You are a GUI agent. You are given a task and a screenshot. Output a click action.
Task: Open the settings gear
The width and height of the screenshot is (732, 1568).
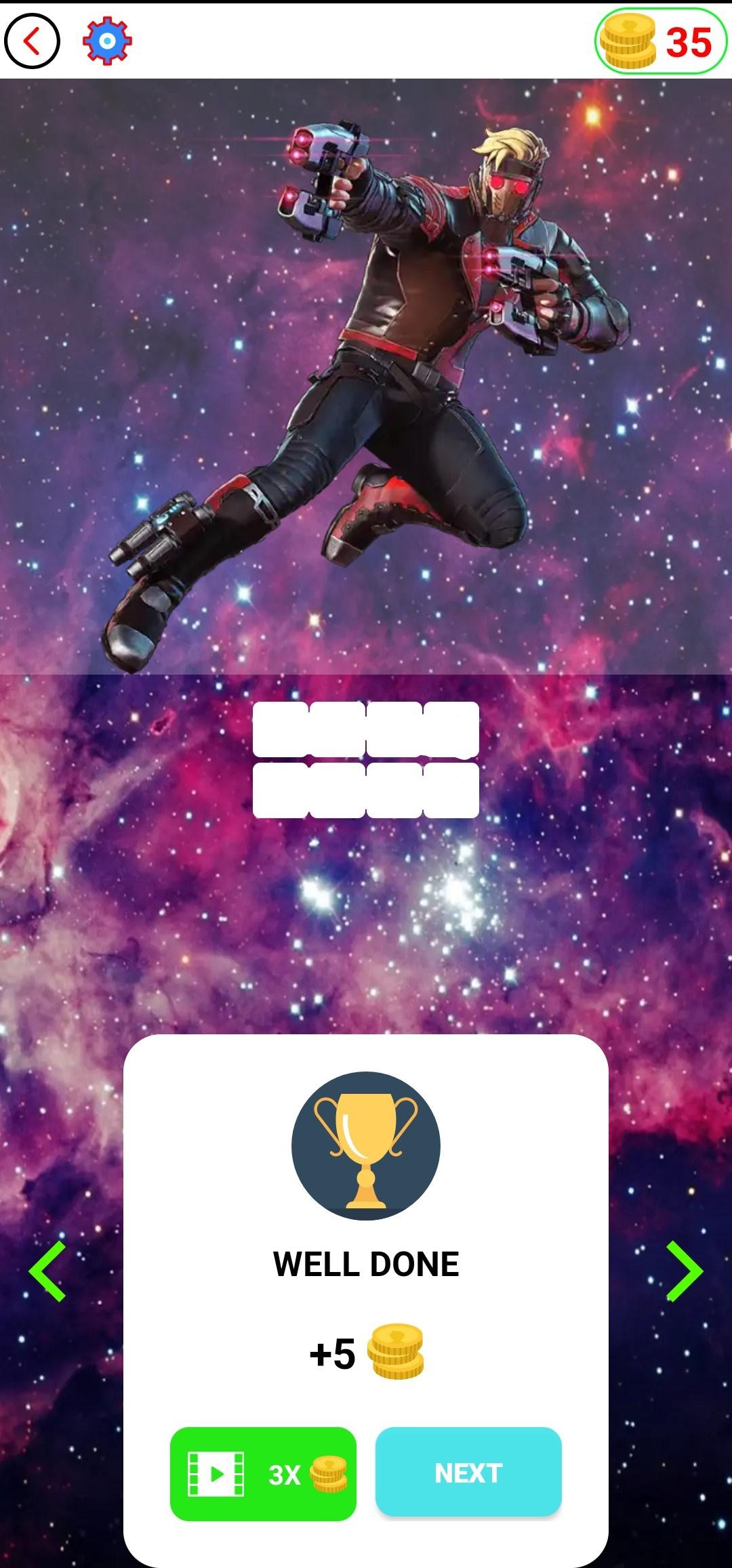(107, 41)
